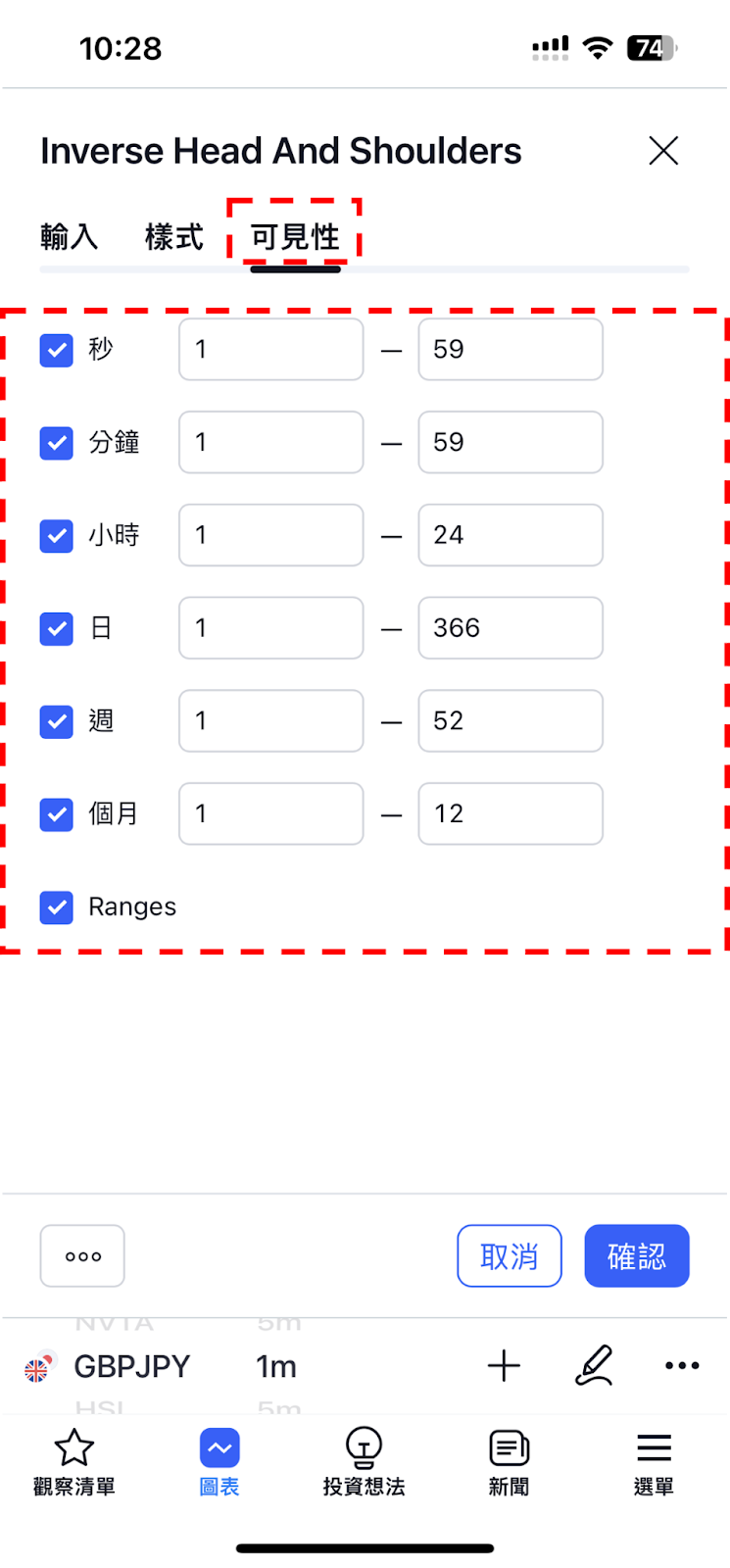This screenshot has width=730, height=1568.
Task: Tap the 秒 minimum value field
Action: coord(271,349)
